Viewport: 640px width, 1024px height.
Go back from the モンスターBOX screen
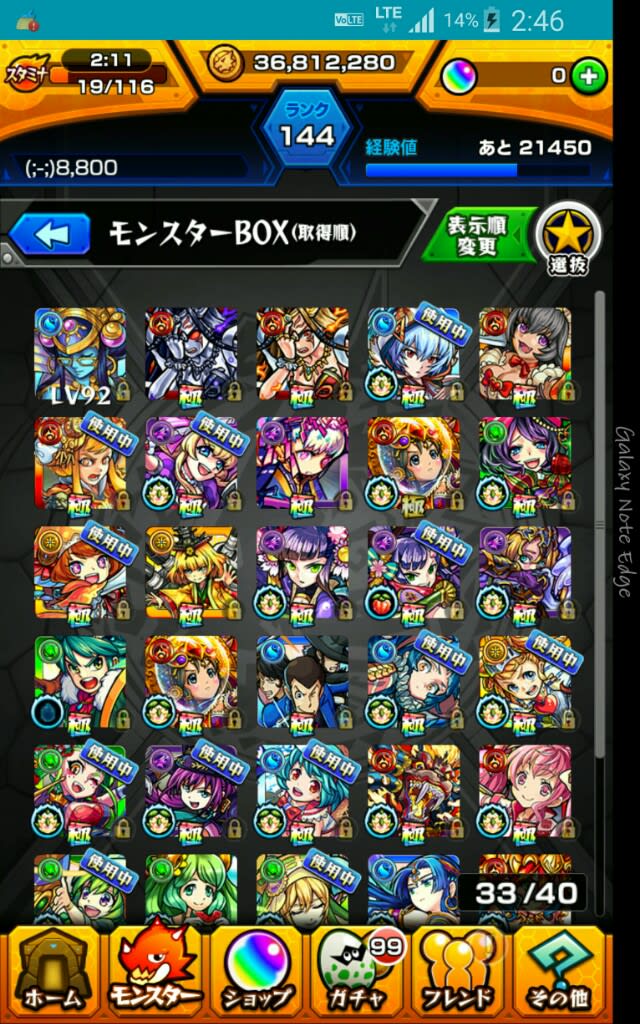[x=50, y=235]
